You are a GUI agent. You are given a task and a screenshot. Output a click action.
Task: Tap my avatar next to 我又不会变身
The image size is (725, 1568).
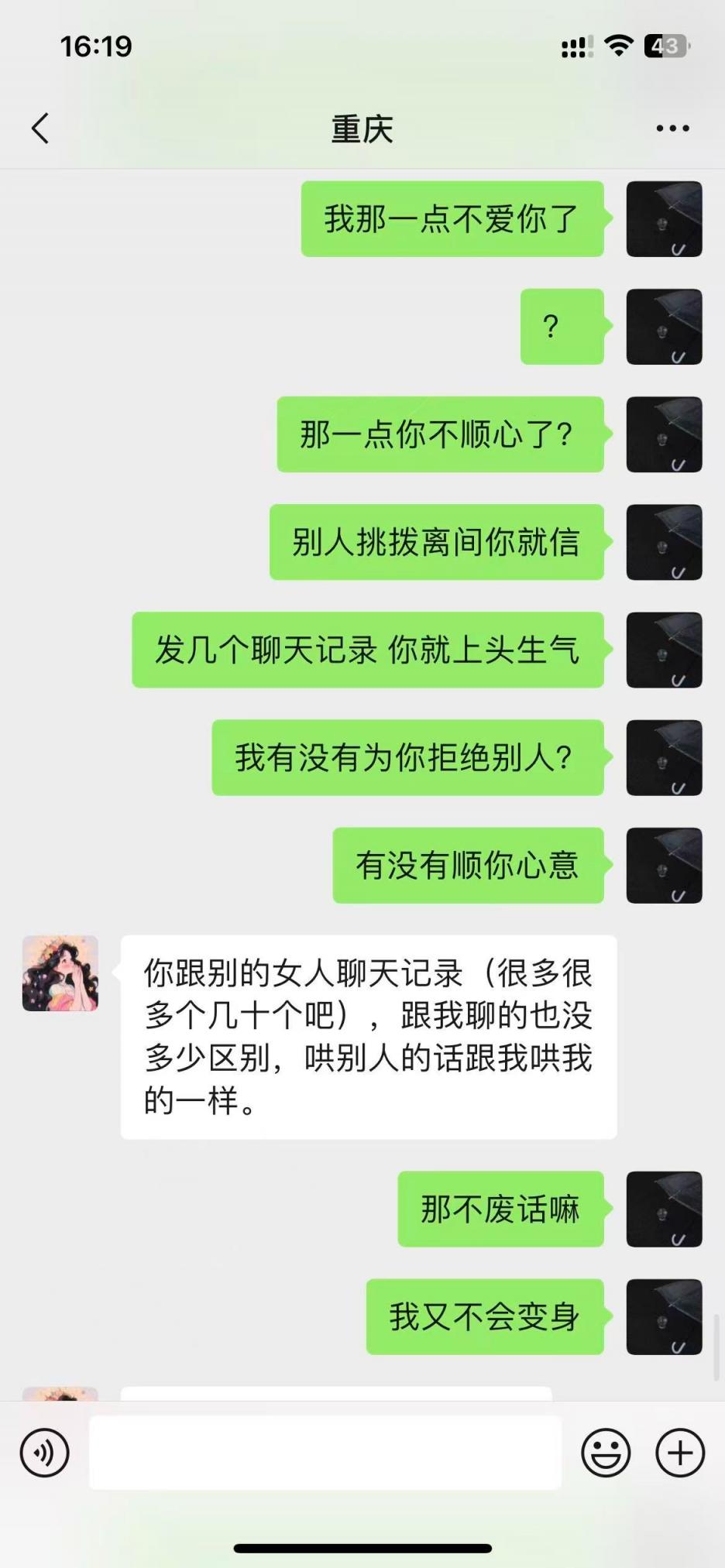point(664,1316)
